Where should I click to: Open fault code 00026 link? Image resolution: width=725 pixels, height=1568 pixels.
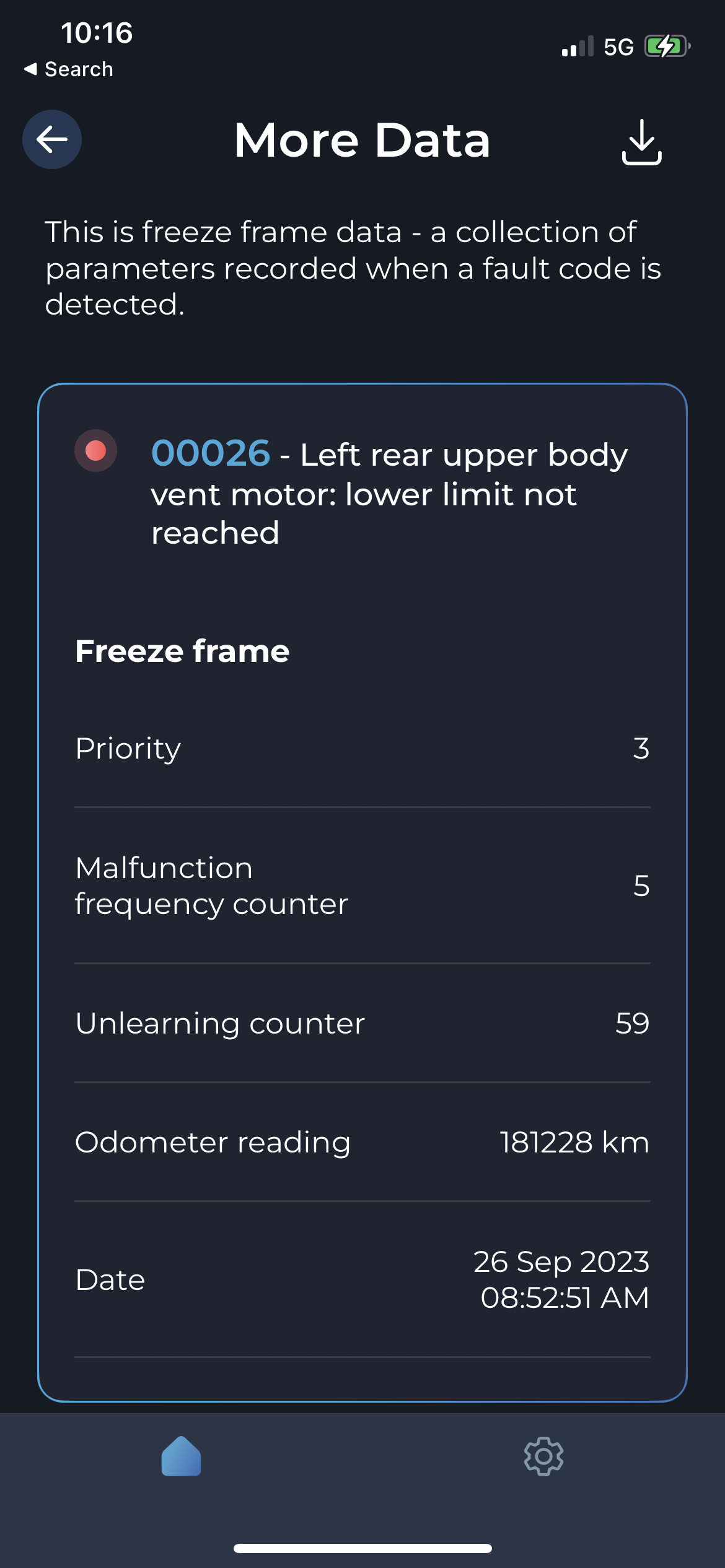(211, 453)
